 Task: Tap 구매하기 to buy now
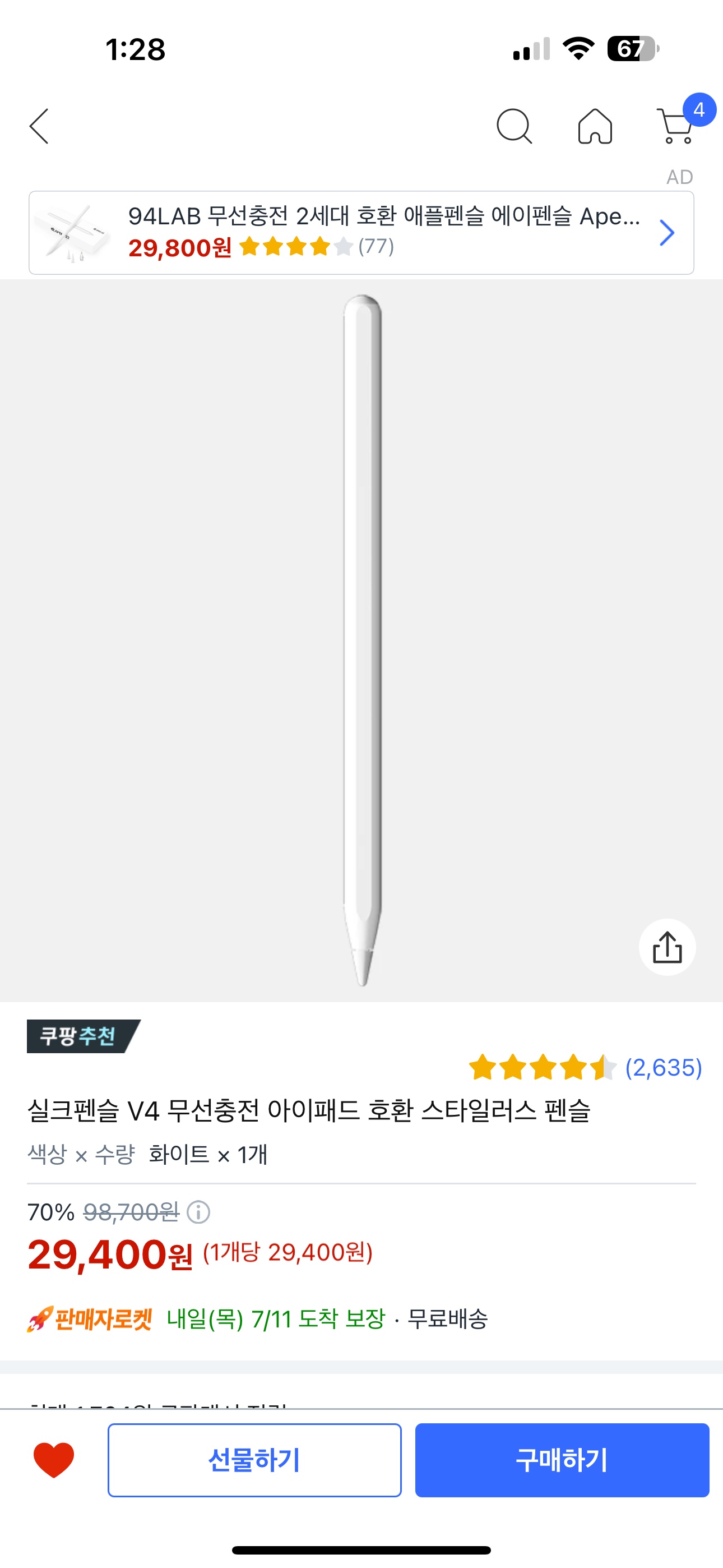tap(562, 1460)
